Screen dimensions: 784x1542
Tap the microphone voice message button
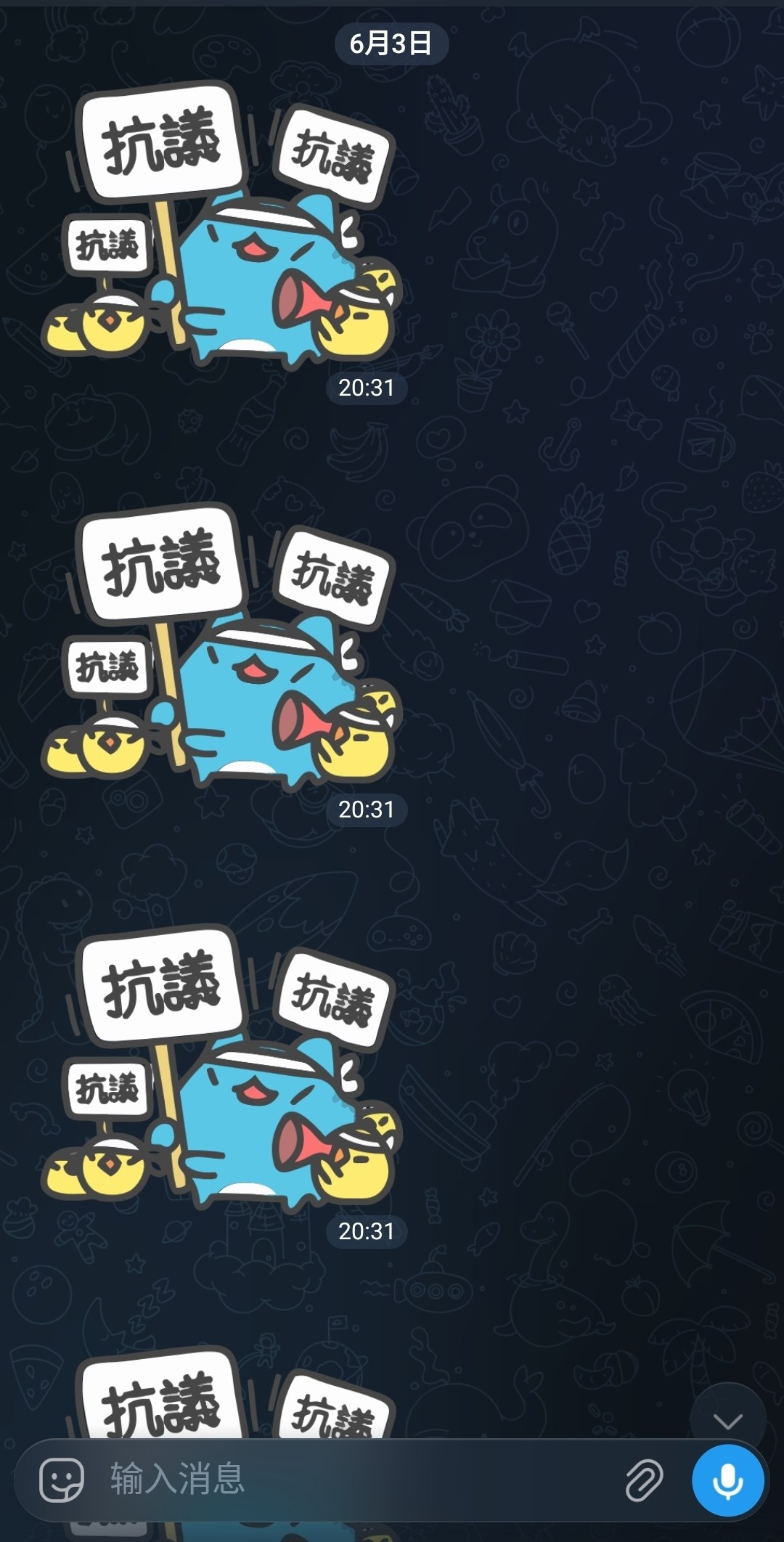pyautogui.click(x=727, y=1480)
